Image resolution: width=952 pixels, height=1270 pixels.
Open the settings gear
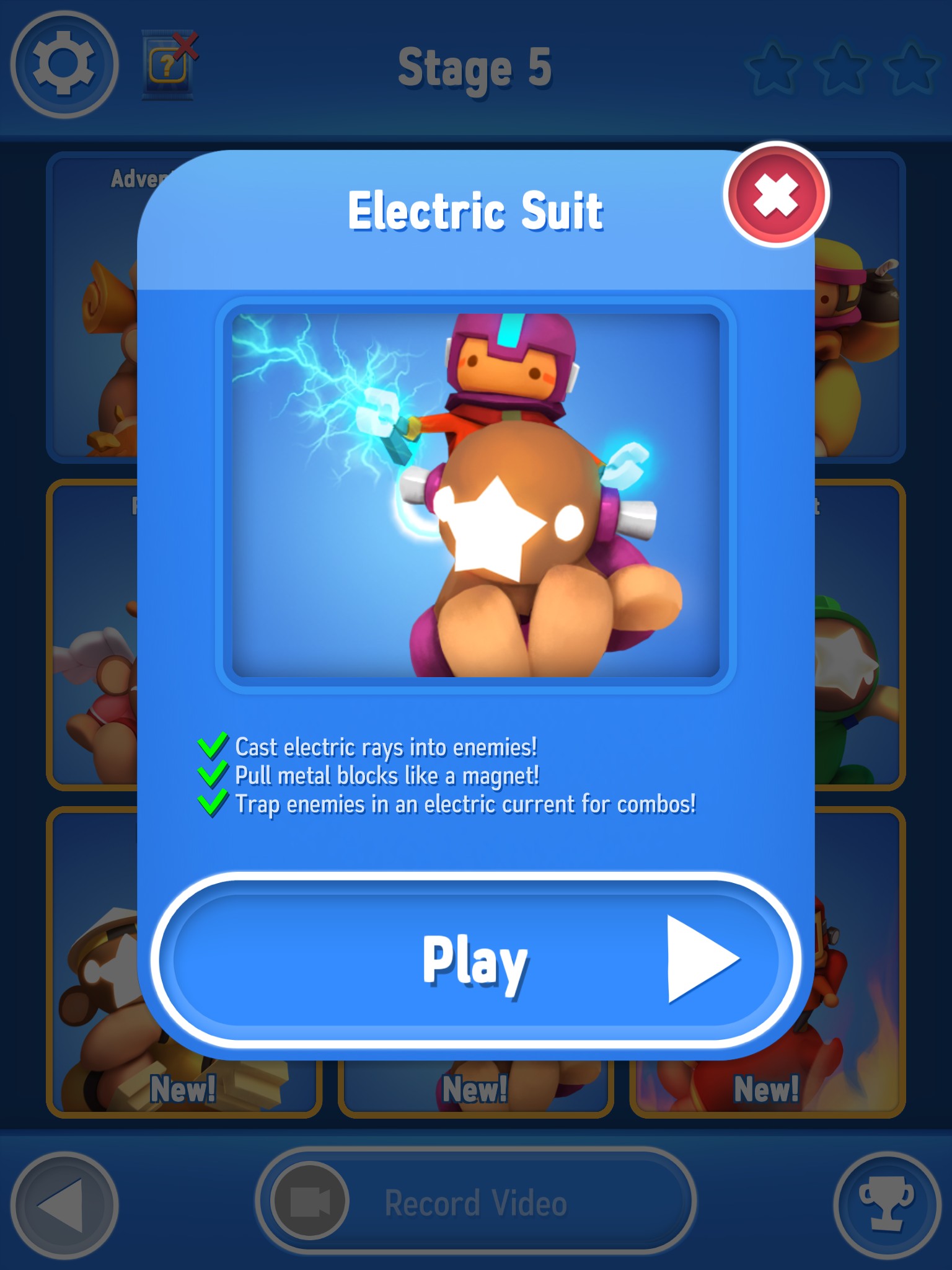[x=64, y=64]
